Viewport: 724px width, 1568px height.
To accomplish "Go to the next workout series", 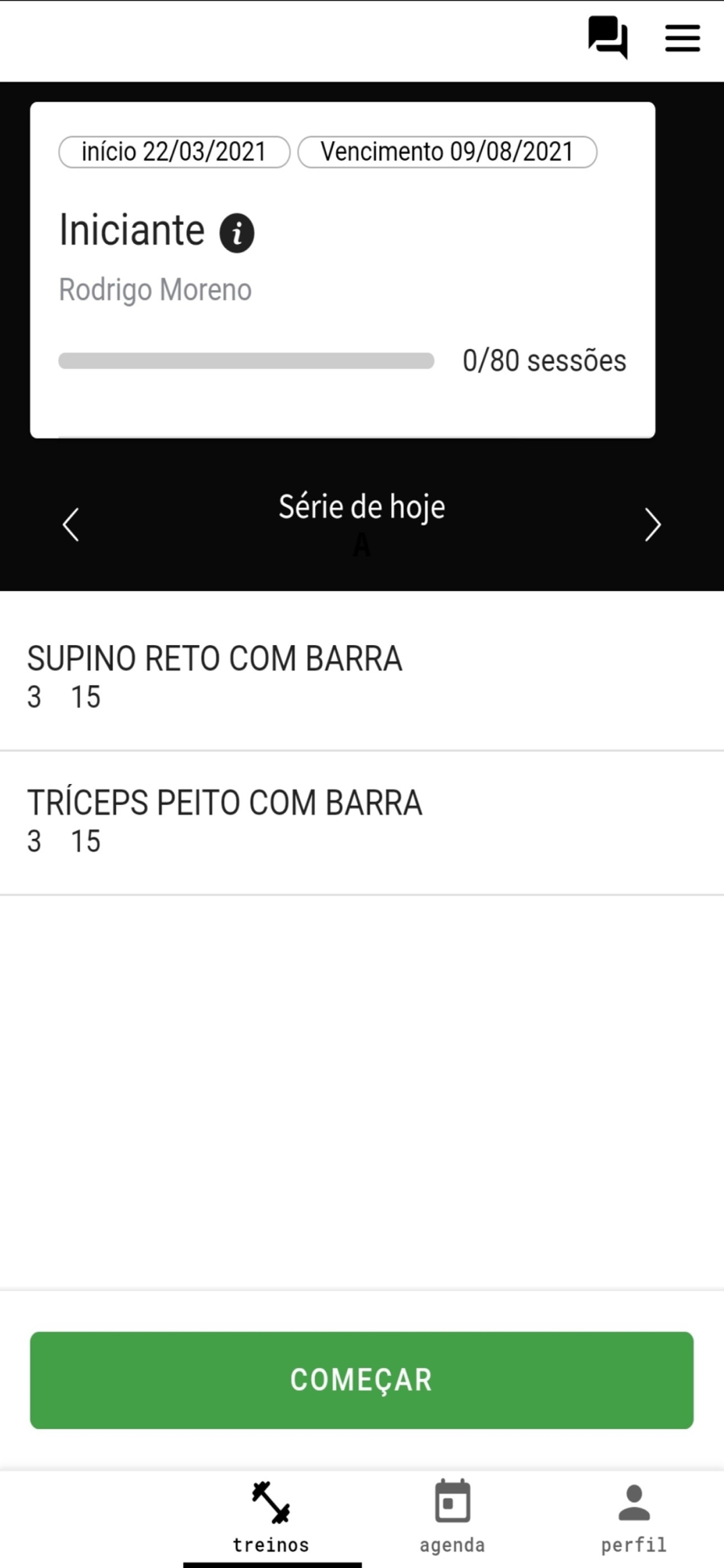I will click(x=653, y=524).
